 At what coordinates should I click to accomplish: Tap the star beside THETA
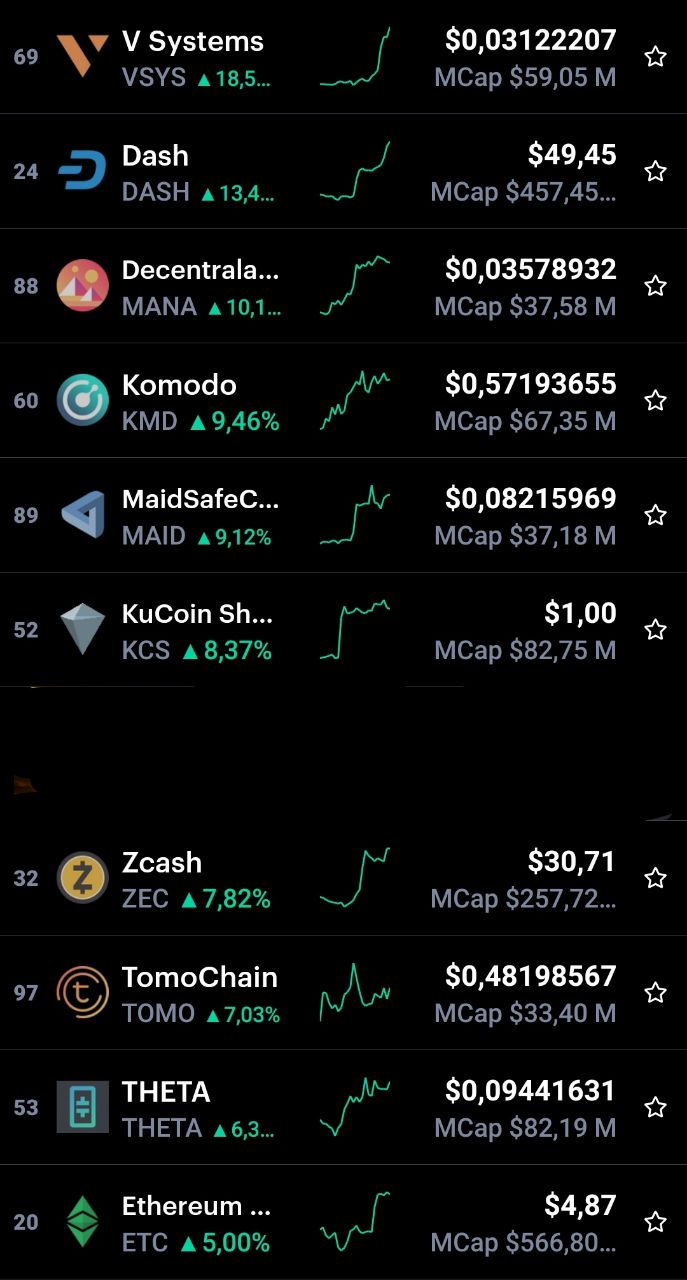point(655,1107)
